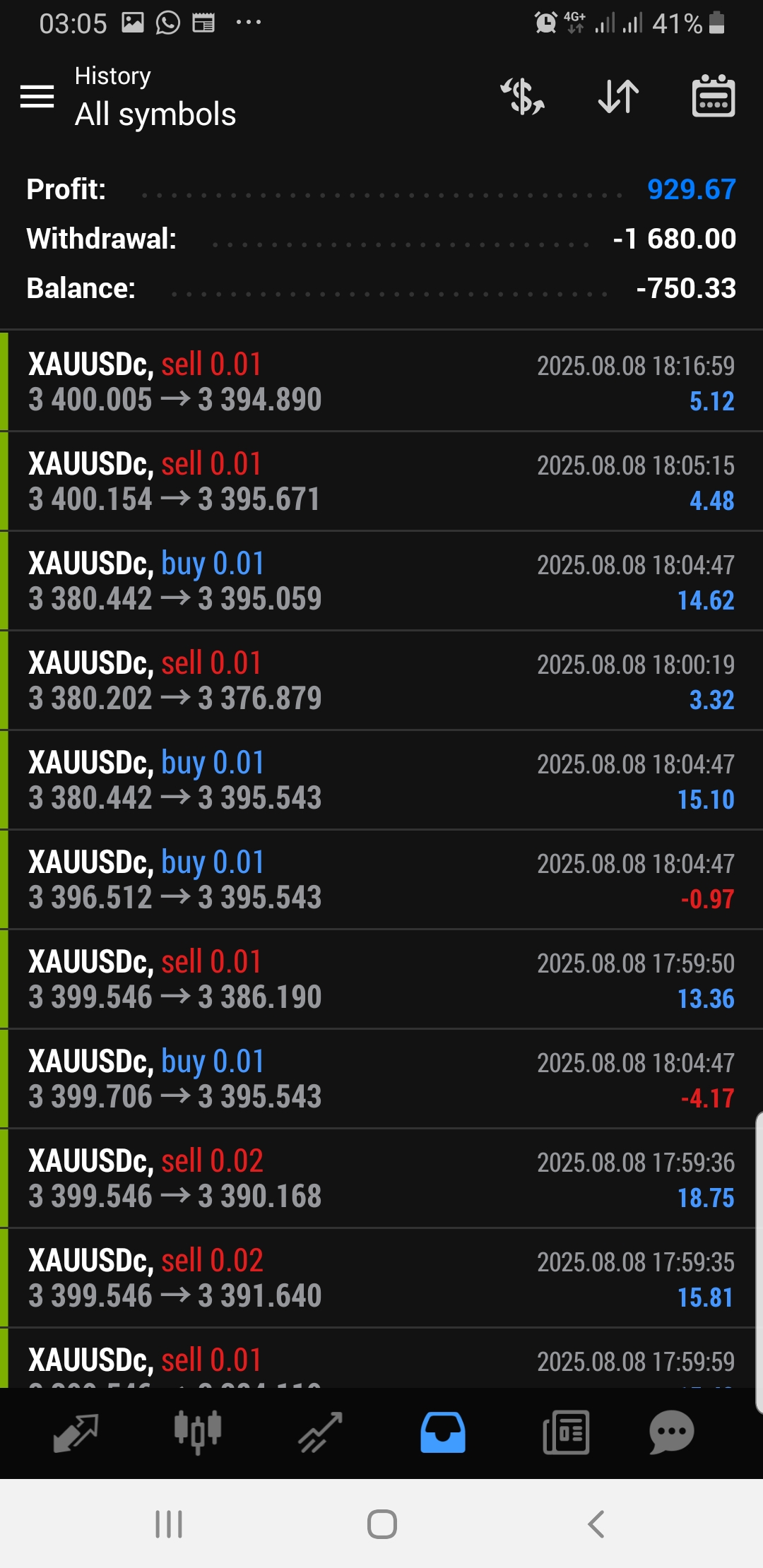Image resolution: width=763 pixels, height=1568 pixels.
Task: Switch to the Charts tab
Action: coord(198,1432)
